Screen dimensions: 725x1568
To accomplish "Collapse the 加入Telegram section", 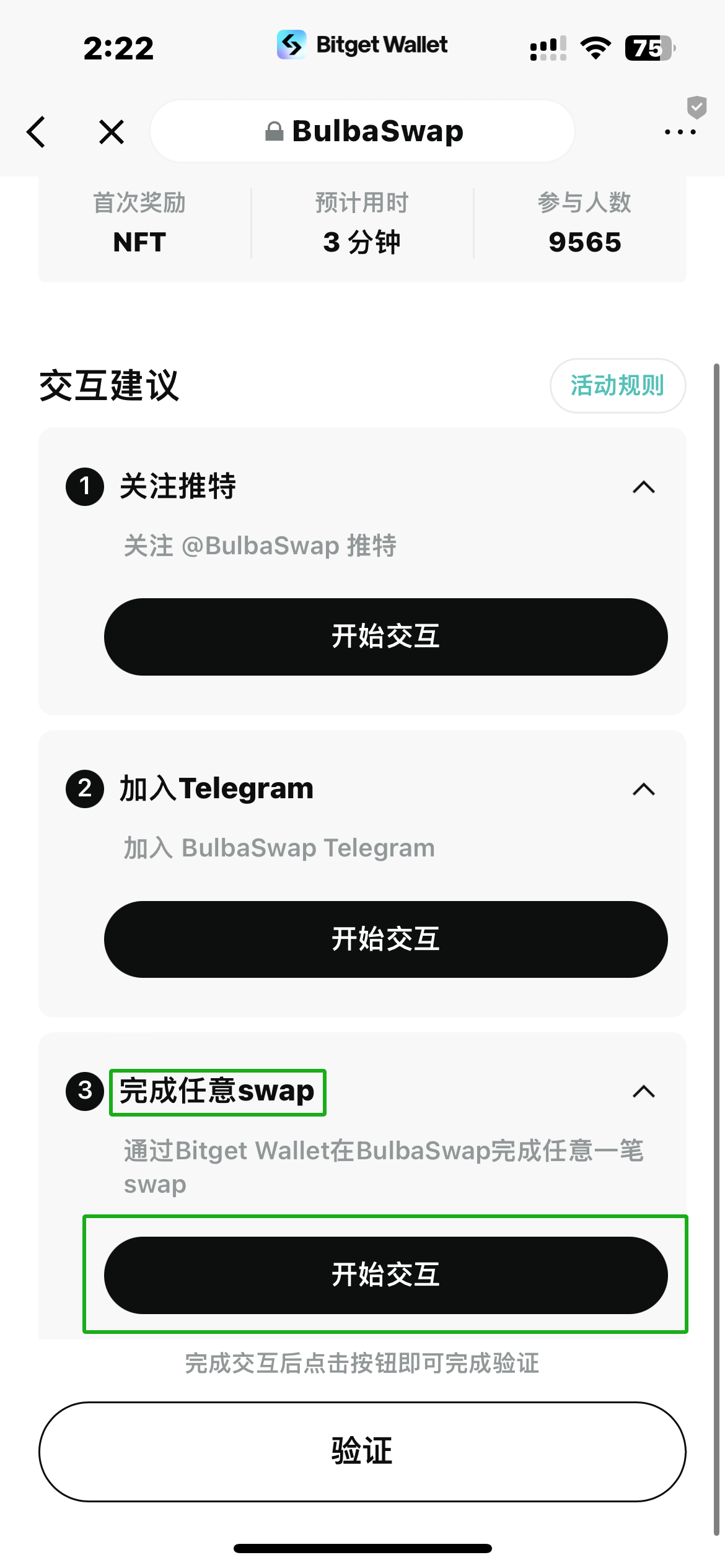I will (x=644, y=790).
